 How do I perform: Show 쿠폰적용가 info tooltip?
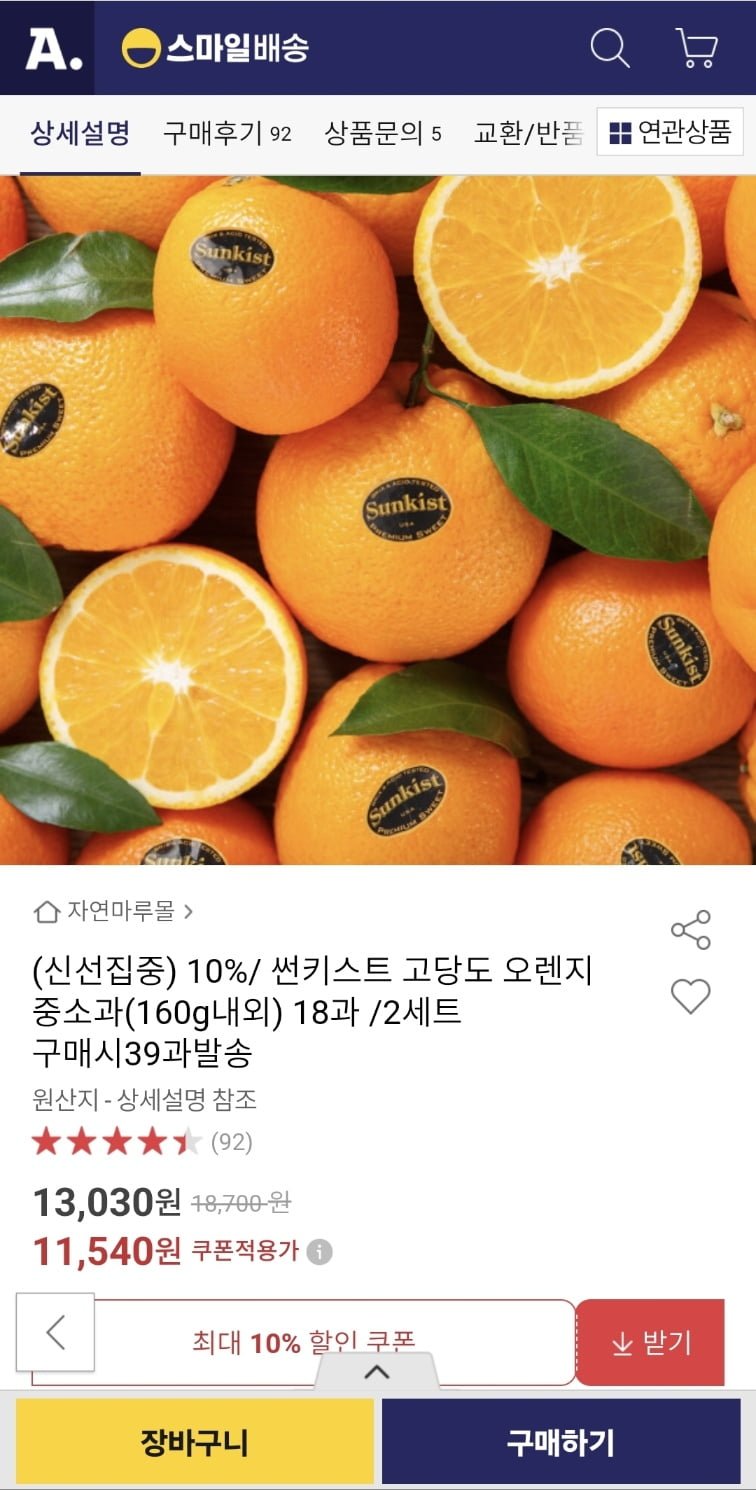(x=319, y=1252)
